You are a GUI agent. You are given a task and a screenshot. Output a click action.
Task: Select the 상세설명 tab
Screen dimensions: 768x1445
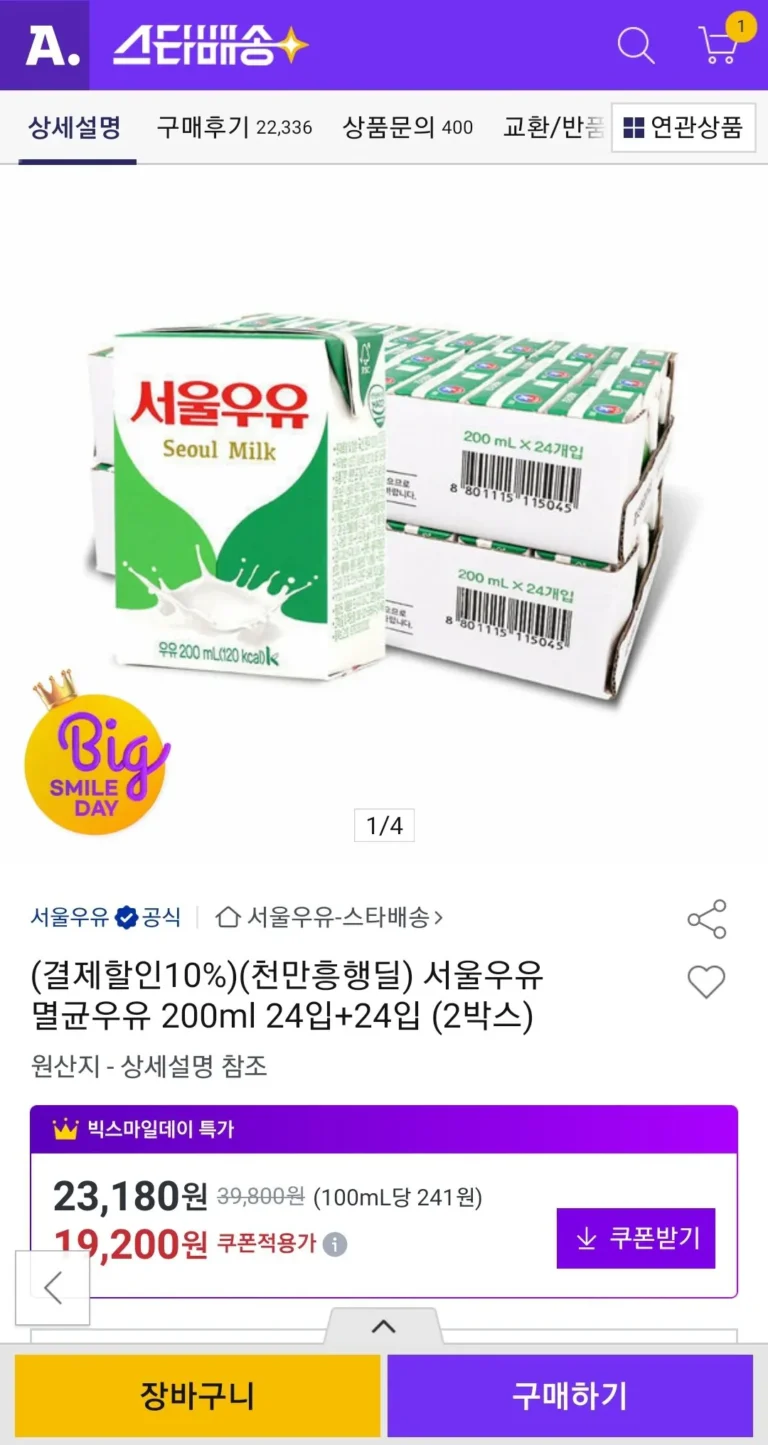point(75,127)
